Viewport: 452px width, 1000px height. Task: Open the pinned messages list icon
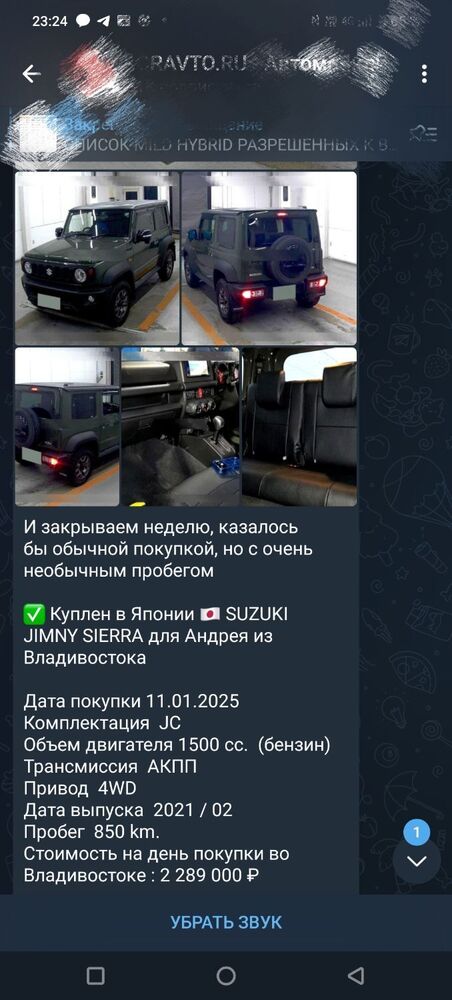424,133
